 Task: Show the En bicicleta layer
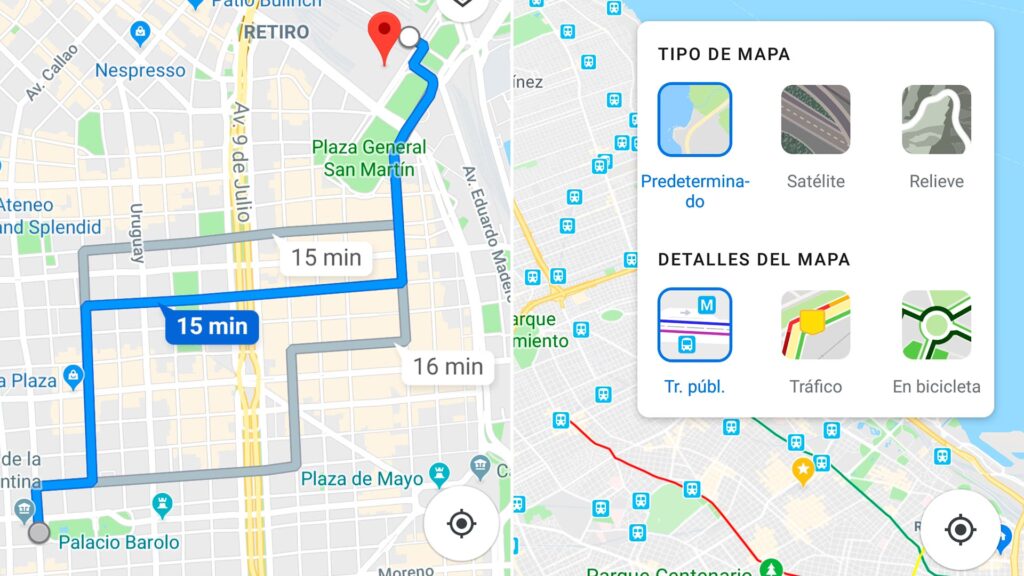(x=936, y=325)
